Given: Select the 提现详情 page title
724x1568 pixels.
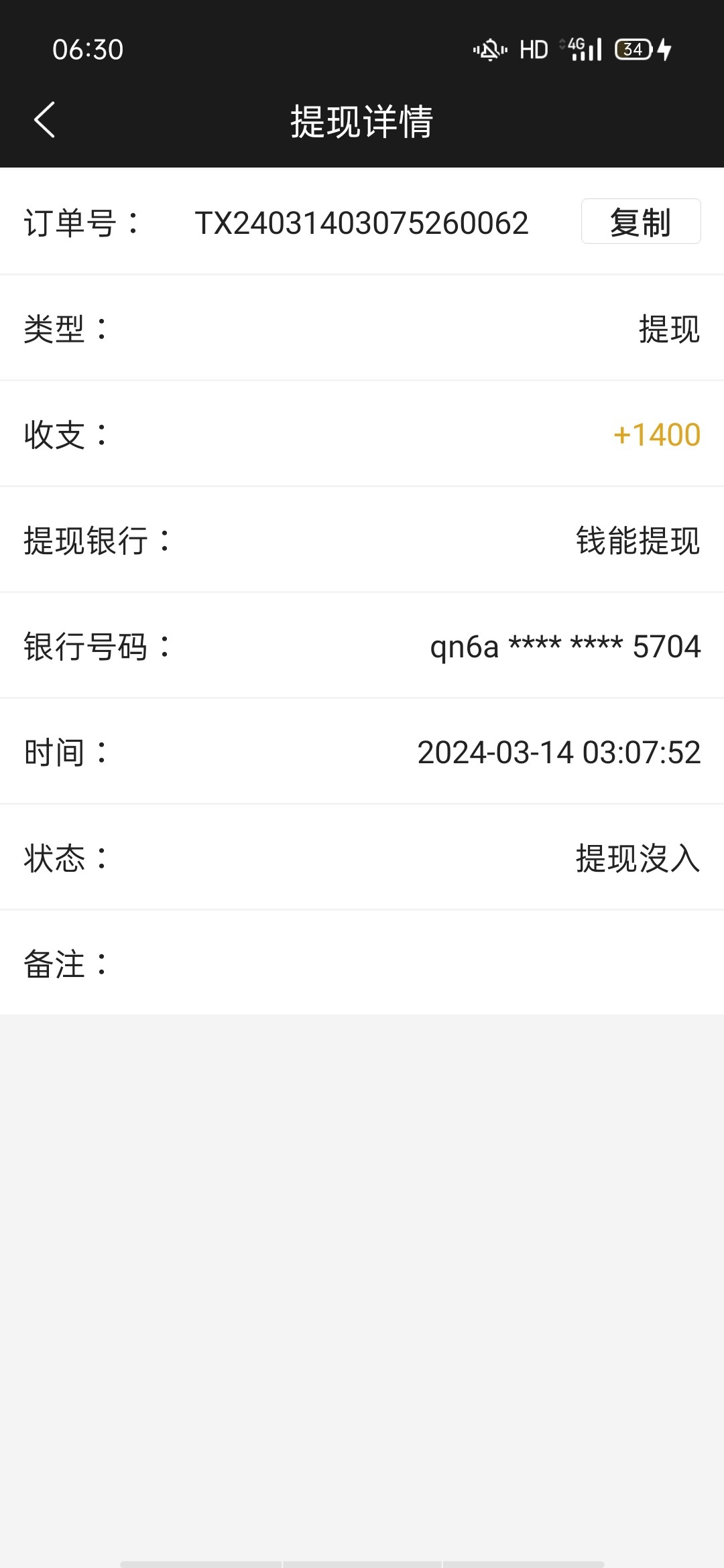Looking at the screenshot, I should click(362, 121).
